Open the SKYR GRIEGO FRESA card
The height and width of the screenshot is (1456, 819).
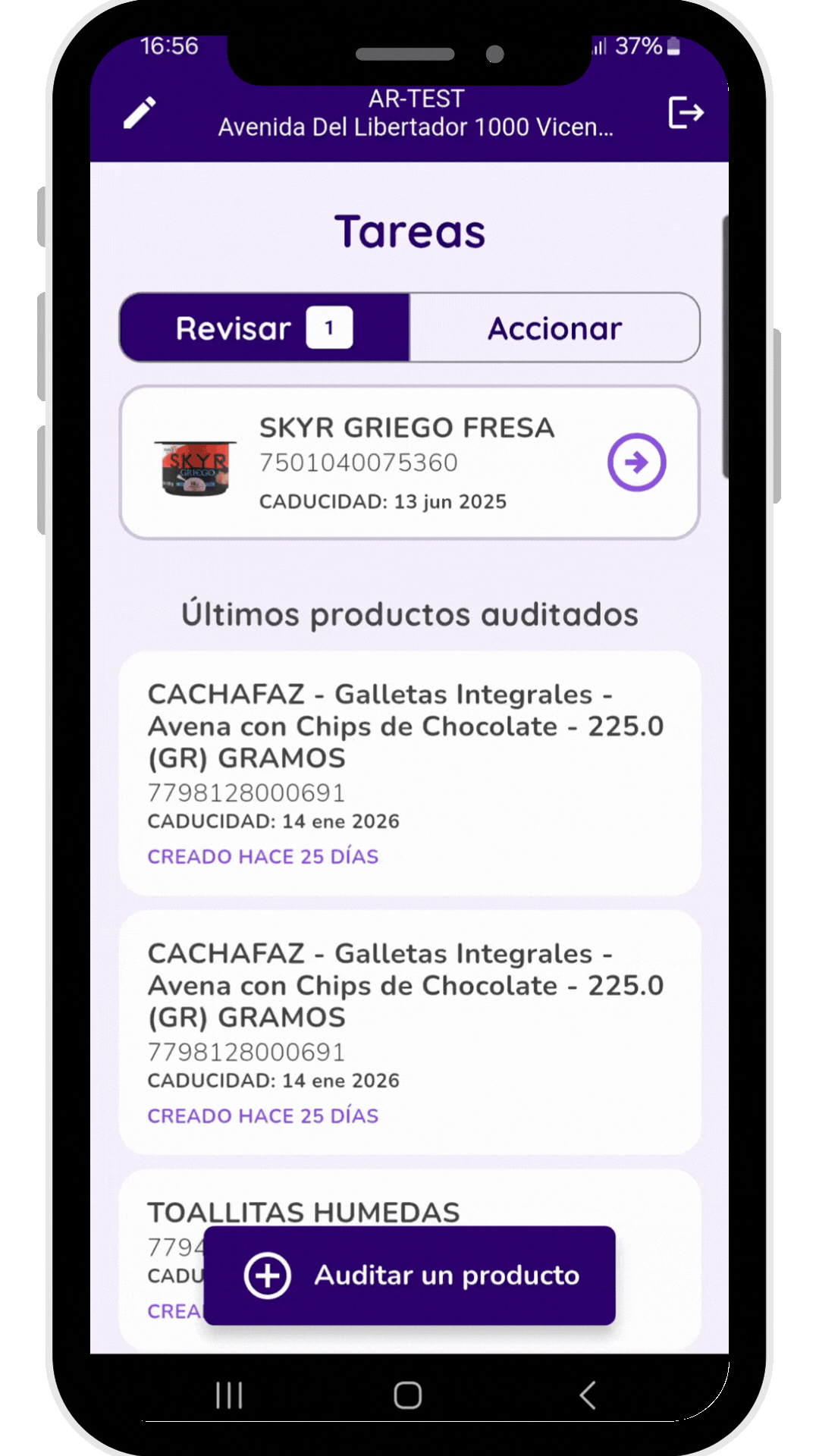[394, 463]
